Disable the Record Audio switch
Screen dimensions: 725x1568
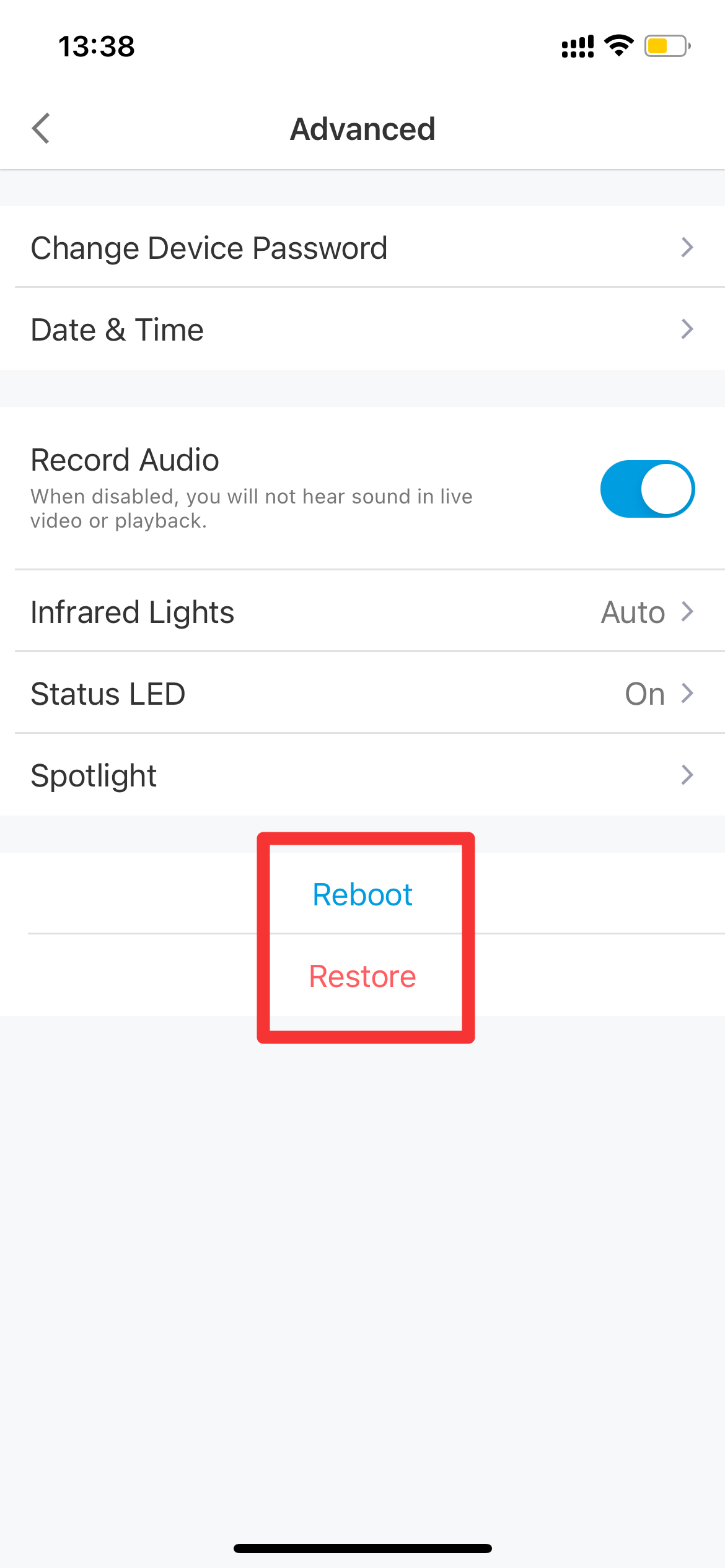pyautogui.click(x=647, y=489)
